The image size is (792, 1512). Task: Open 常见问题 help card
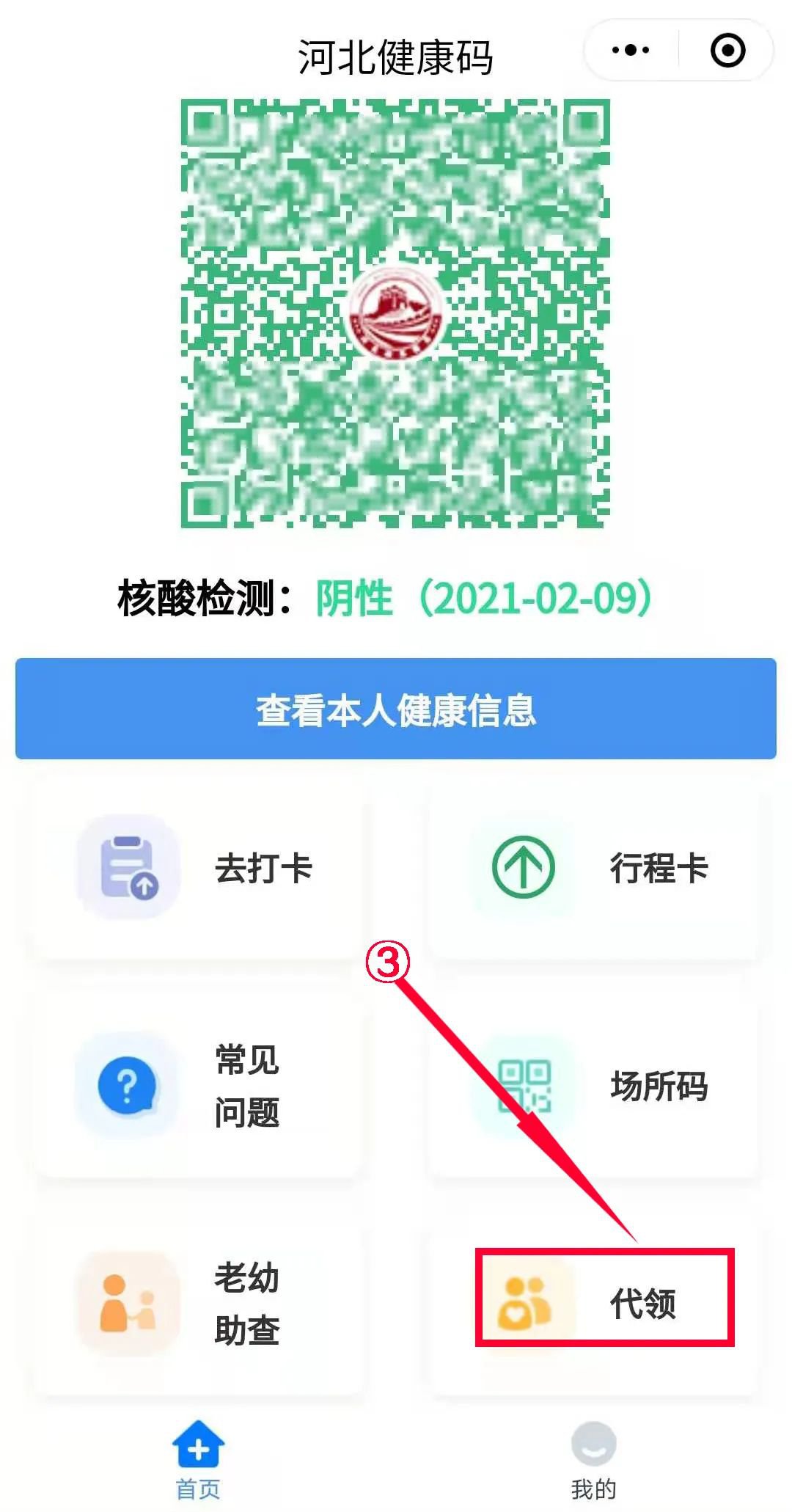tap(198, 1086)
